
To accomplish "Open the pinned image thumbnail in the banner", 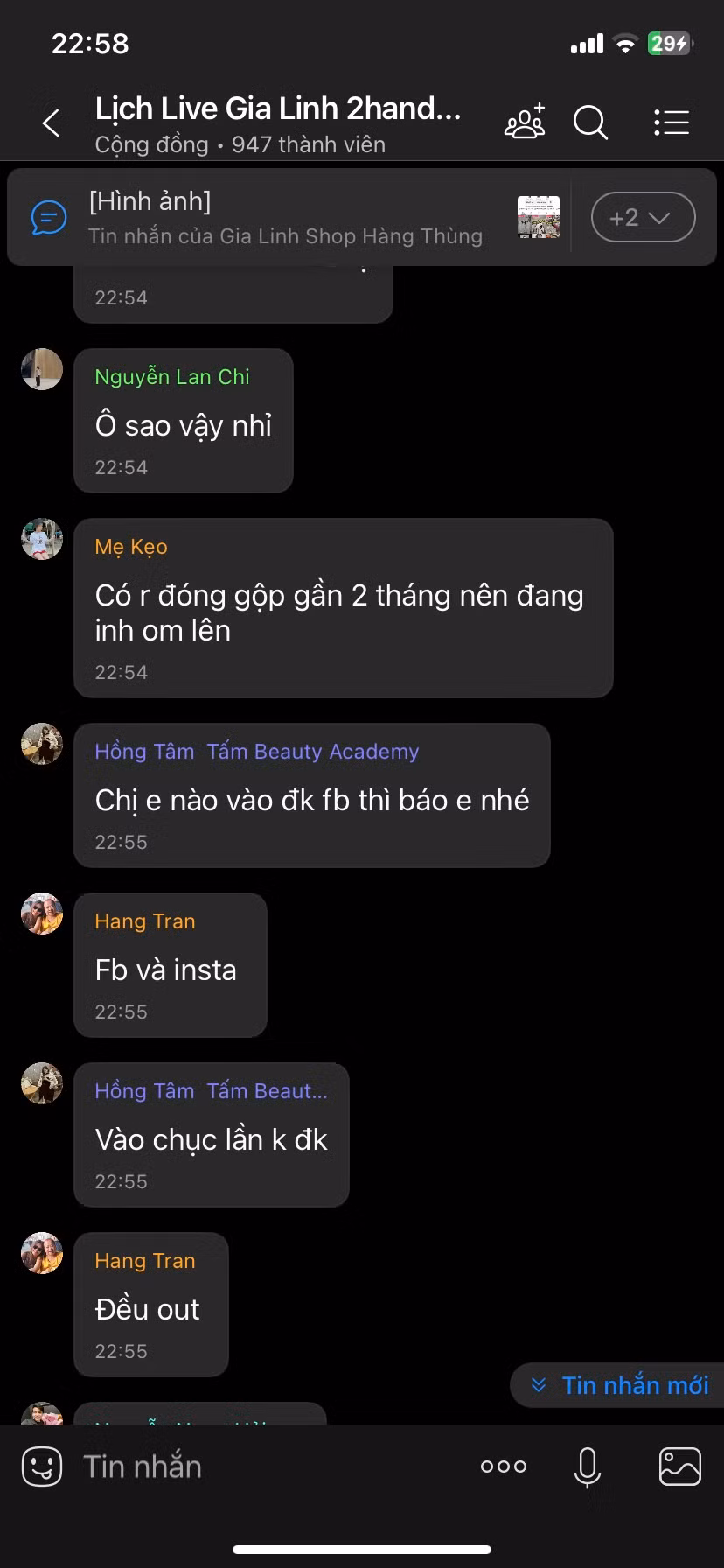I will click(537, 216).
